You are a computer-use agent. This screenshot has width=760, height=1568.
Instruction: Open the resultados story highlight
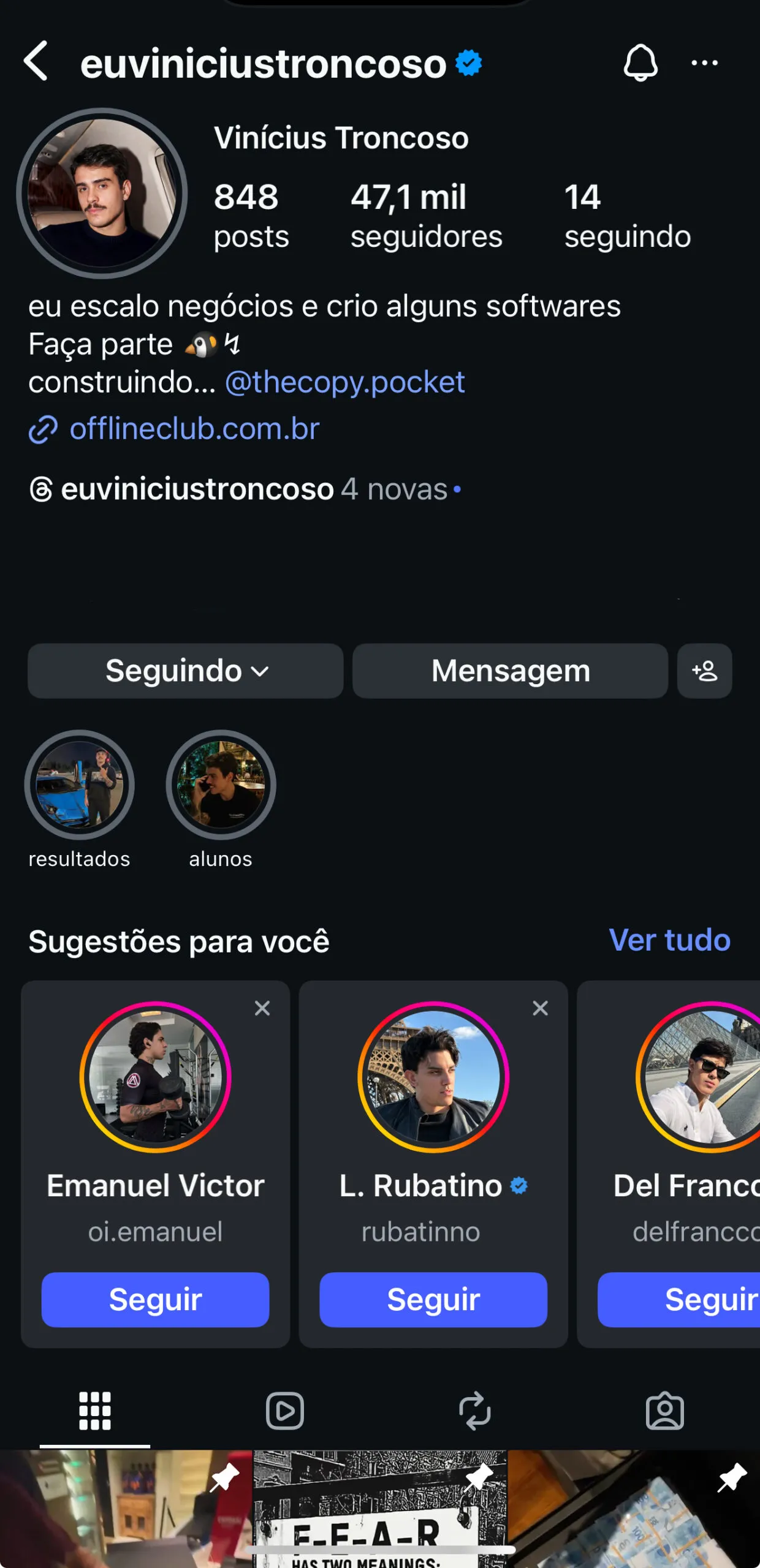point(80,785)
